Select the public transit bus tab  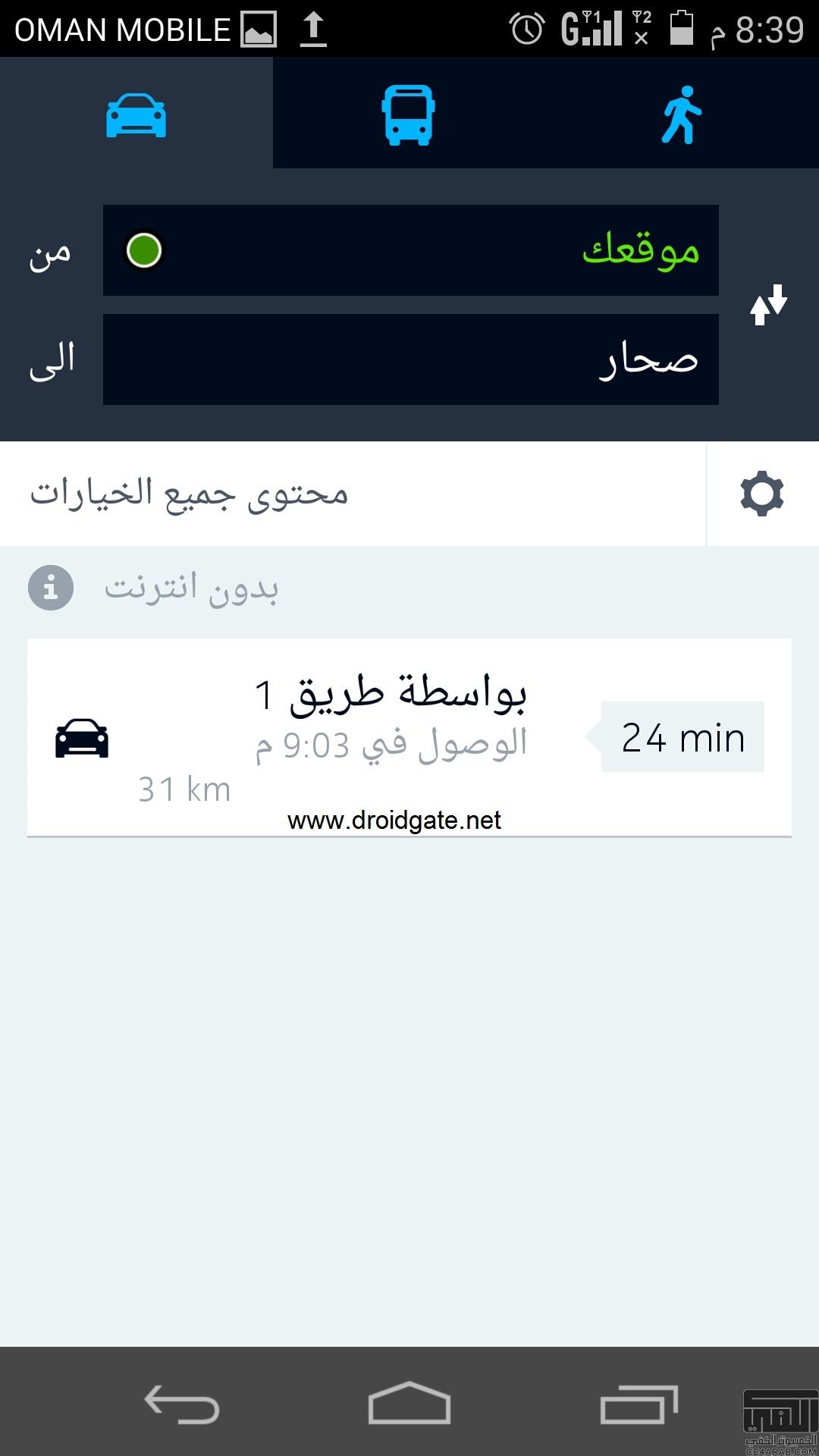pyautogui.click(x=408, y=115)
